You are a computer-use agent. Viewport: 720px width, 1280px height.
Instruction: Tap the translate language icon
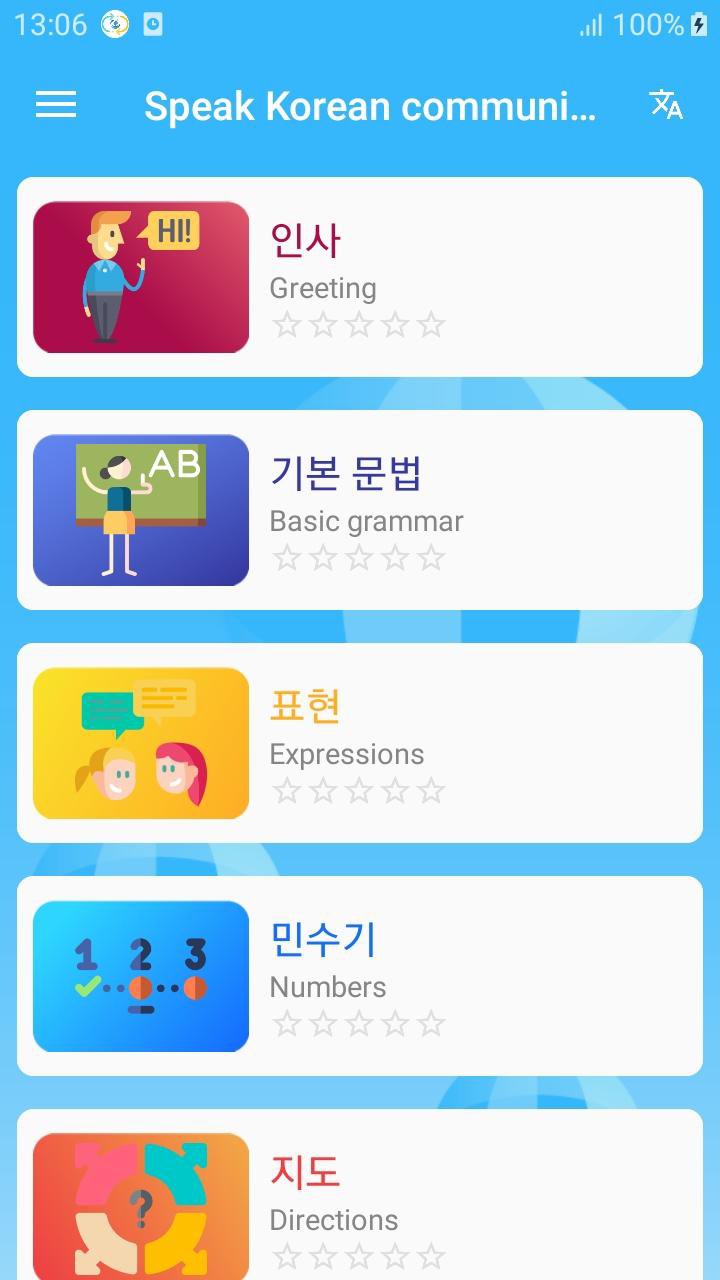666,104
